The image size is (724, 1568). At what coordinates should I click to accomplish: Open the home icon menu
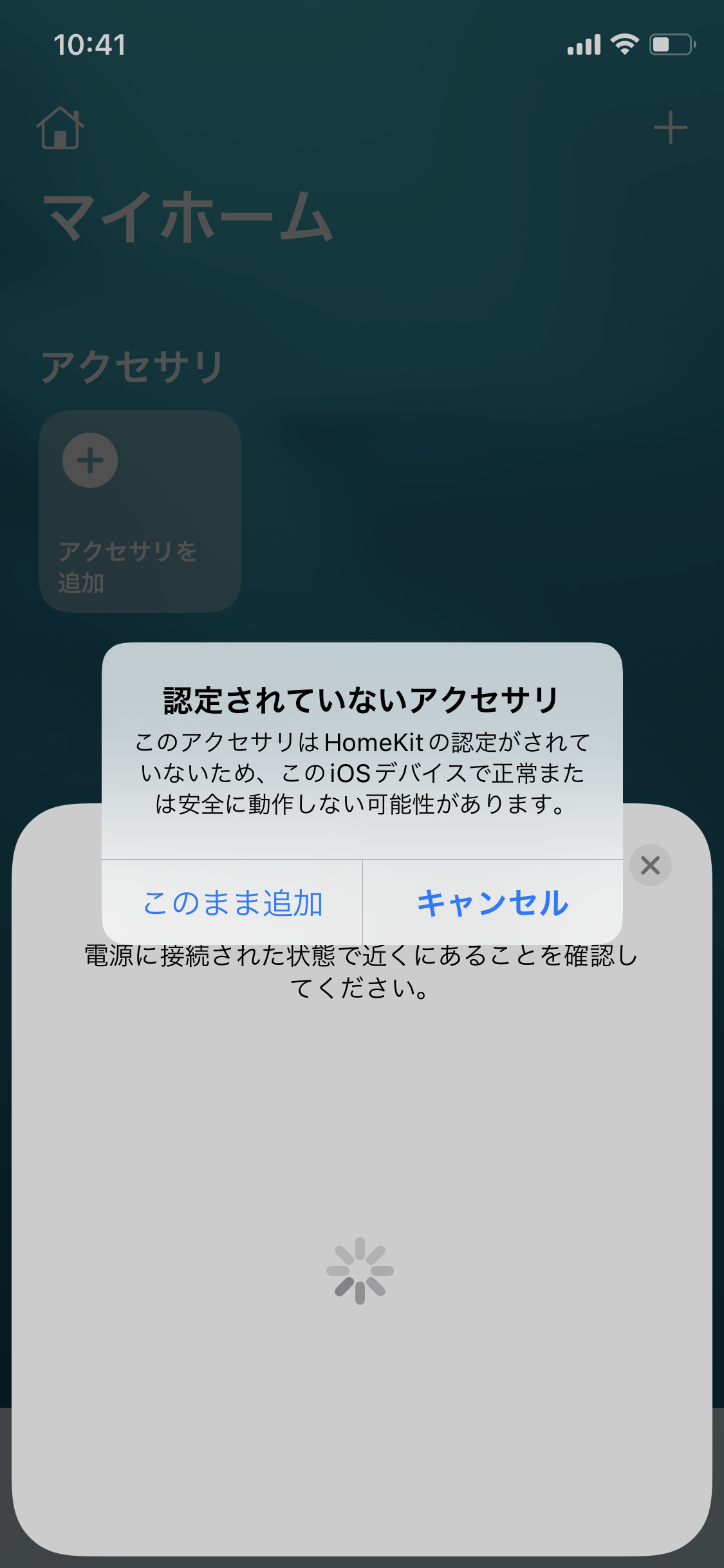pos(60,127)
